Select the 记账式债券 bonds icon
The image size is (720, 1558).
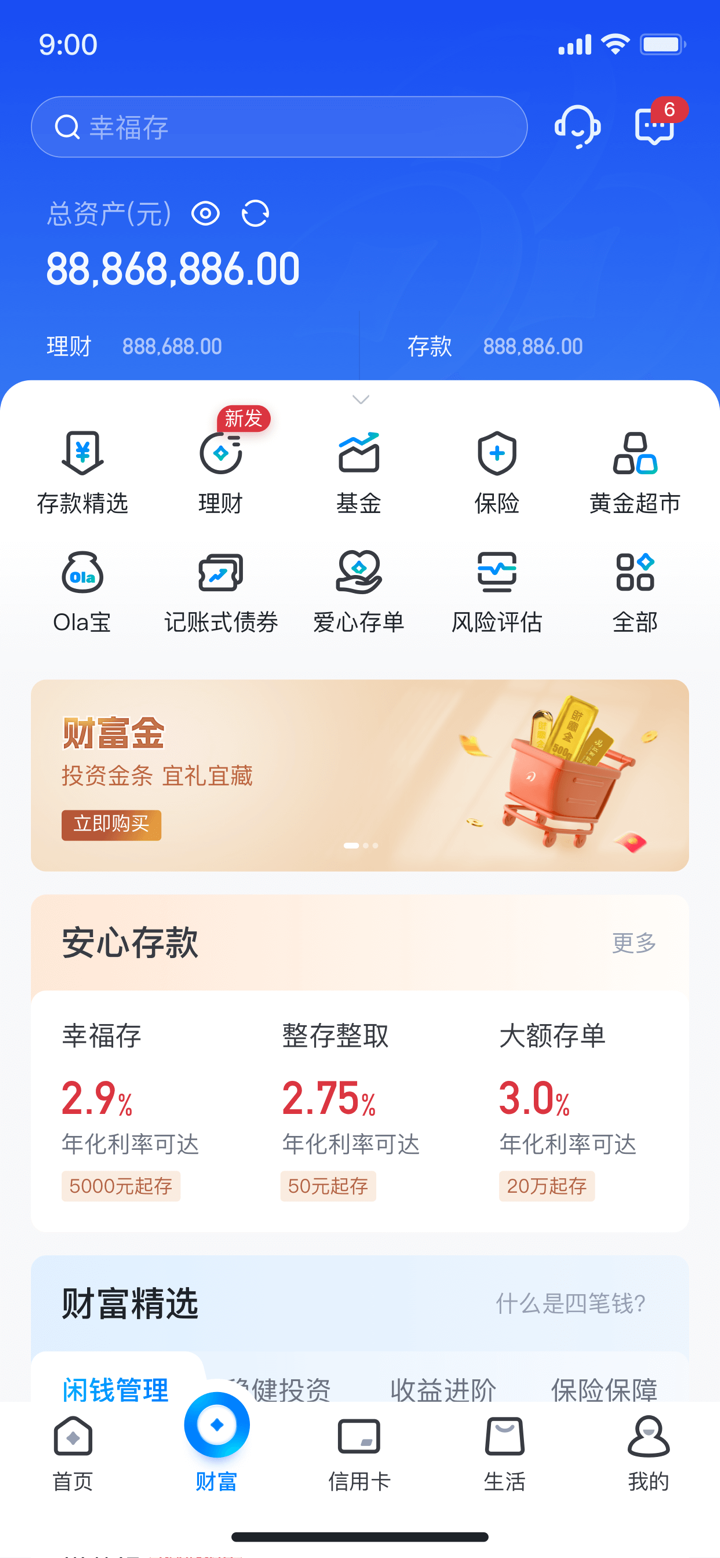(220, 590)
